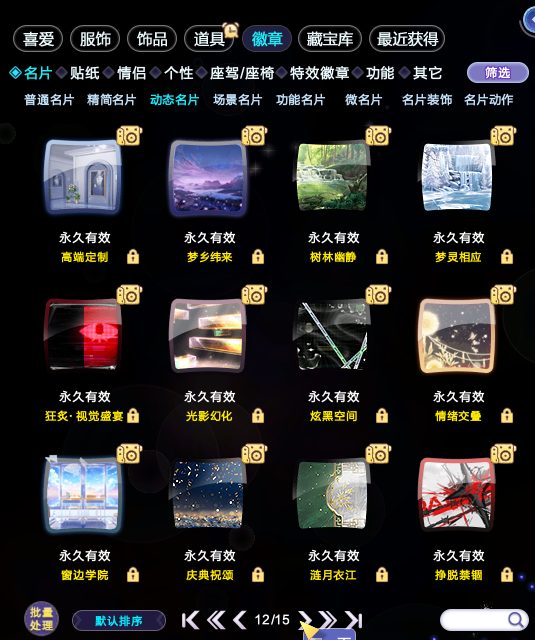
Task: Open 批量处理 batch processing
Action: click(x=41, y=619)
